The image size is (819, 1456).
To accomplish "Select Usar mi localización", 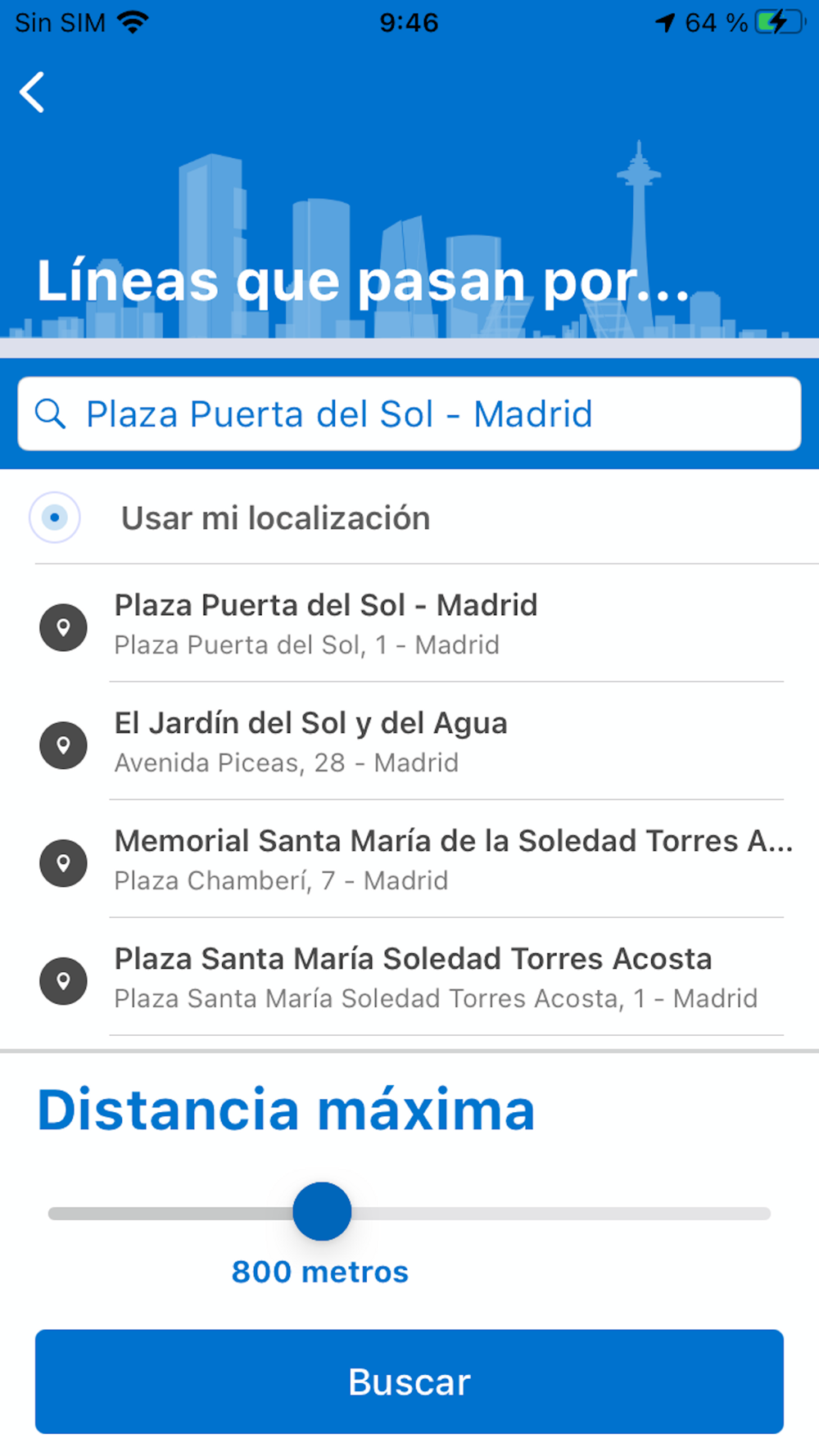I will coord(409,518).
